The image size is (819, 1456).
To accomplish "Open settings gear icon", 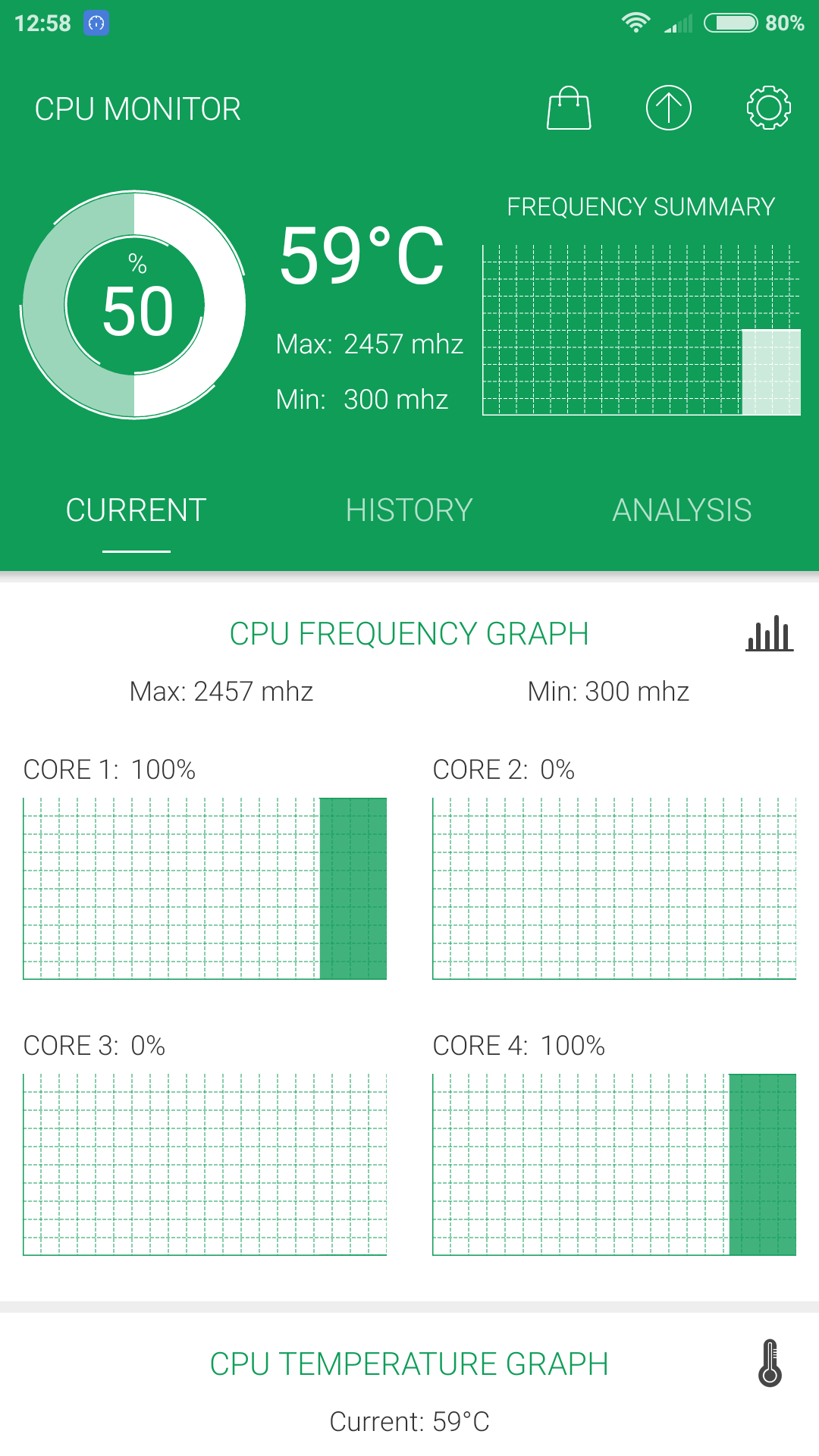I will pos(768,108).
